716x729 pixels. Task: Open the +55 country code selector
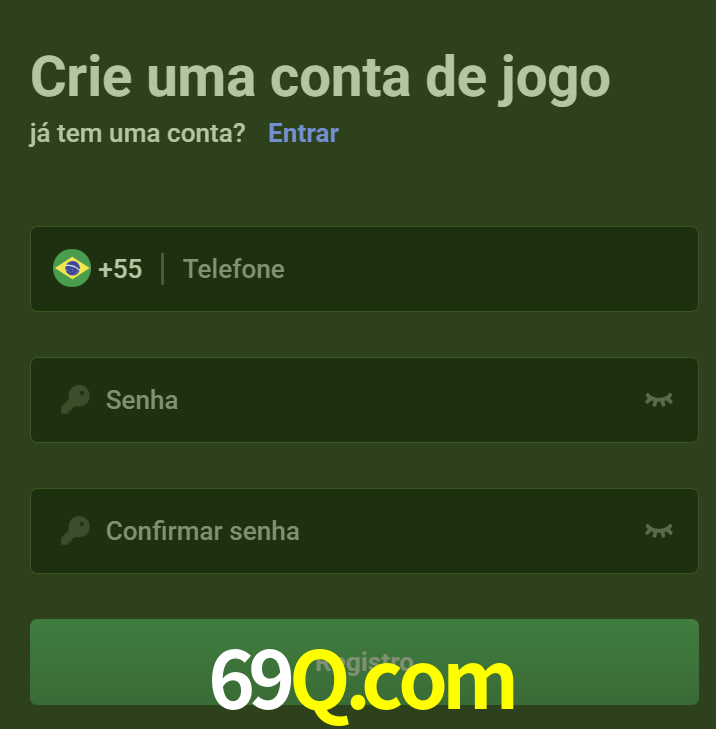click(98, 269)
